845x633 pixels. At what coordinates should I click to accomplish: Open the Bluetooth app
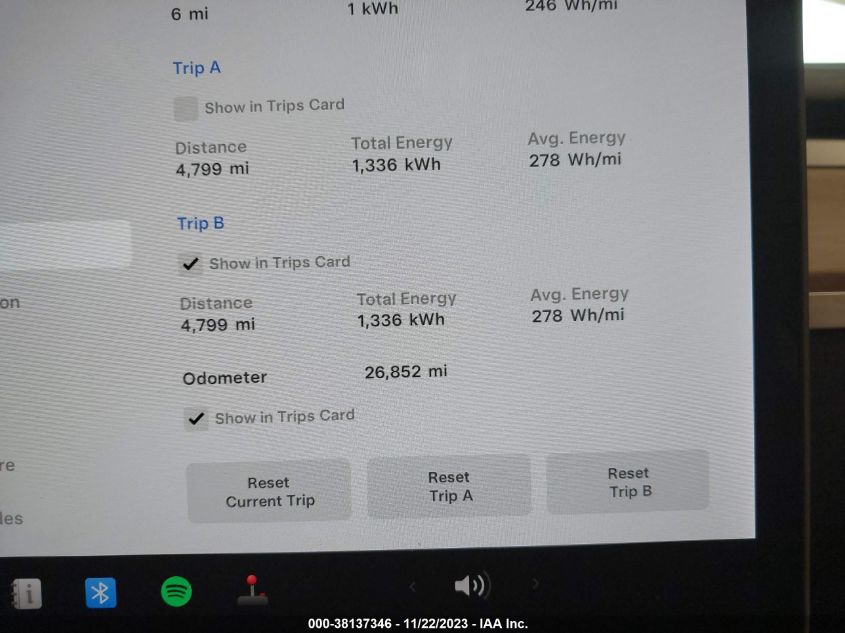[100, 593]
